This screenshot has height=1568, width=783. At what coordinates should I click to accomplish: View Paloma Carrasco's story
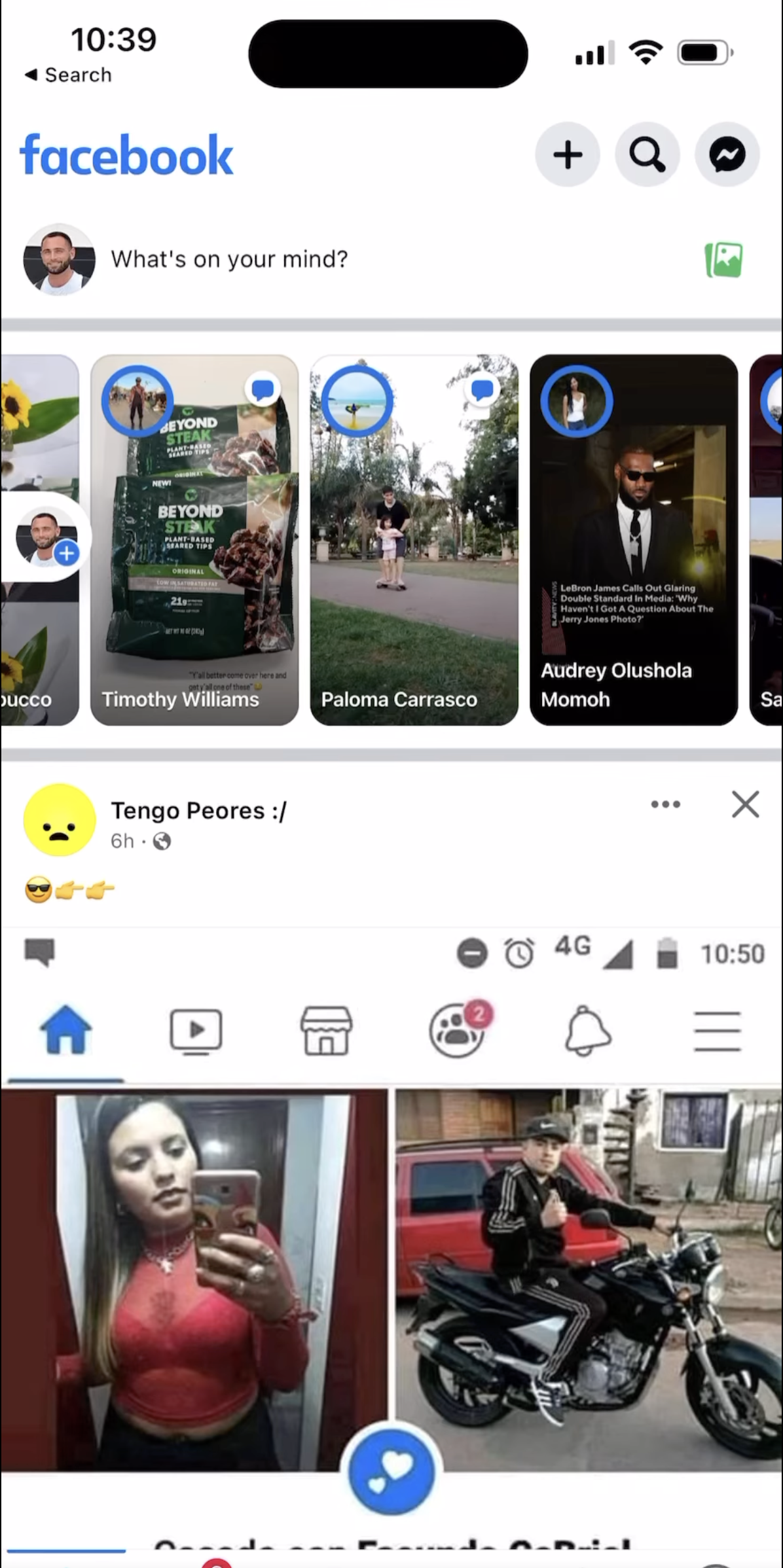click(x=414, y=540)
